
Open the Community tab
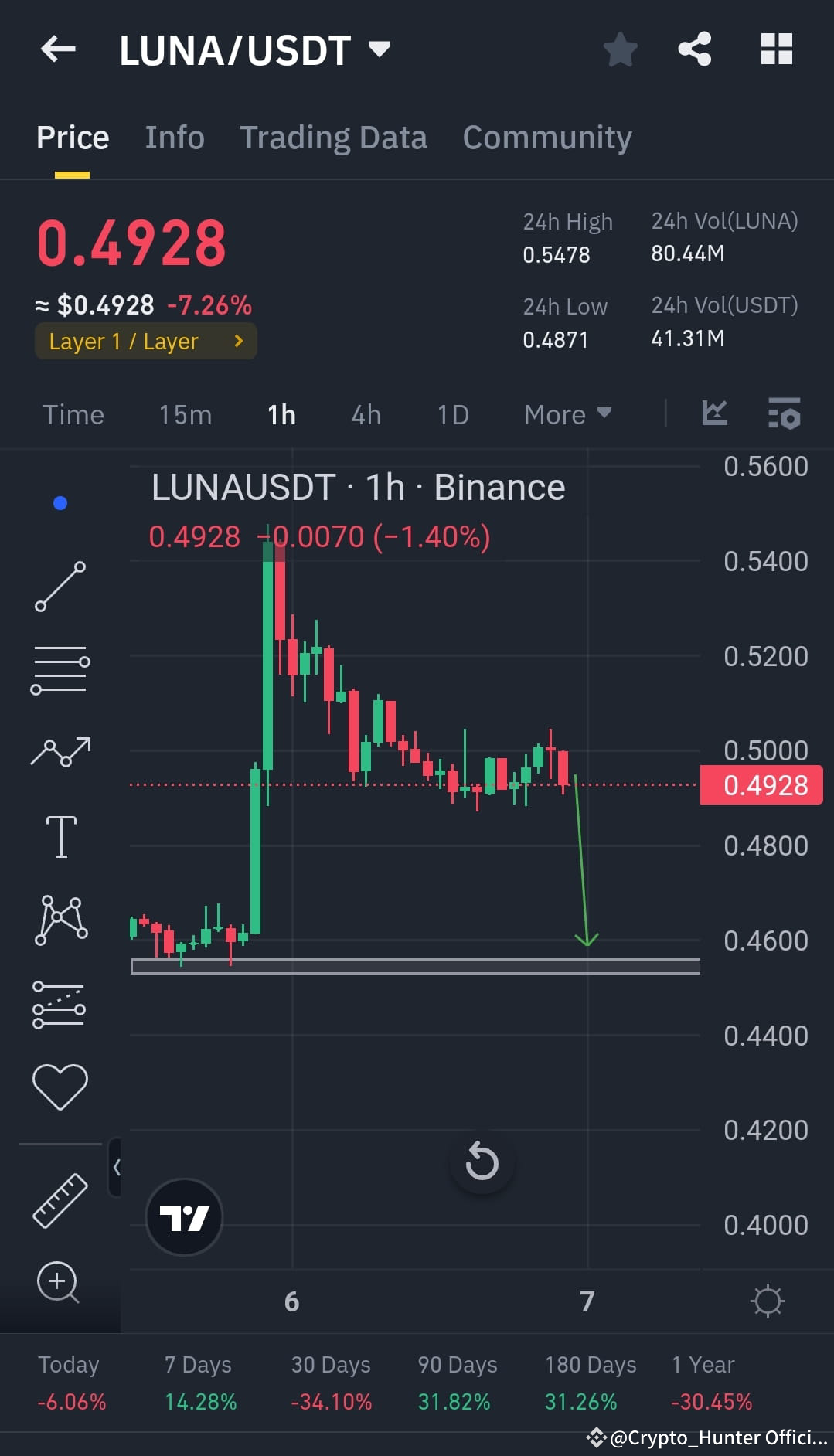(x=546, y=136)
